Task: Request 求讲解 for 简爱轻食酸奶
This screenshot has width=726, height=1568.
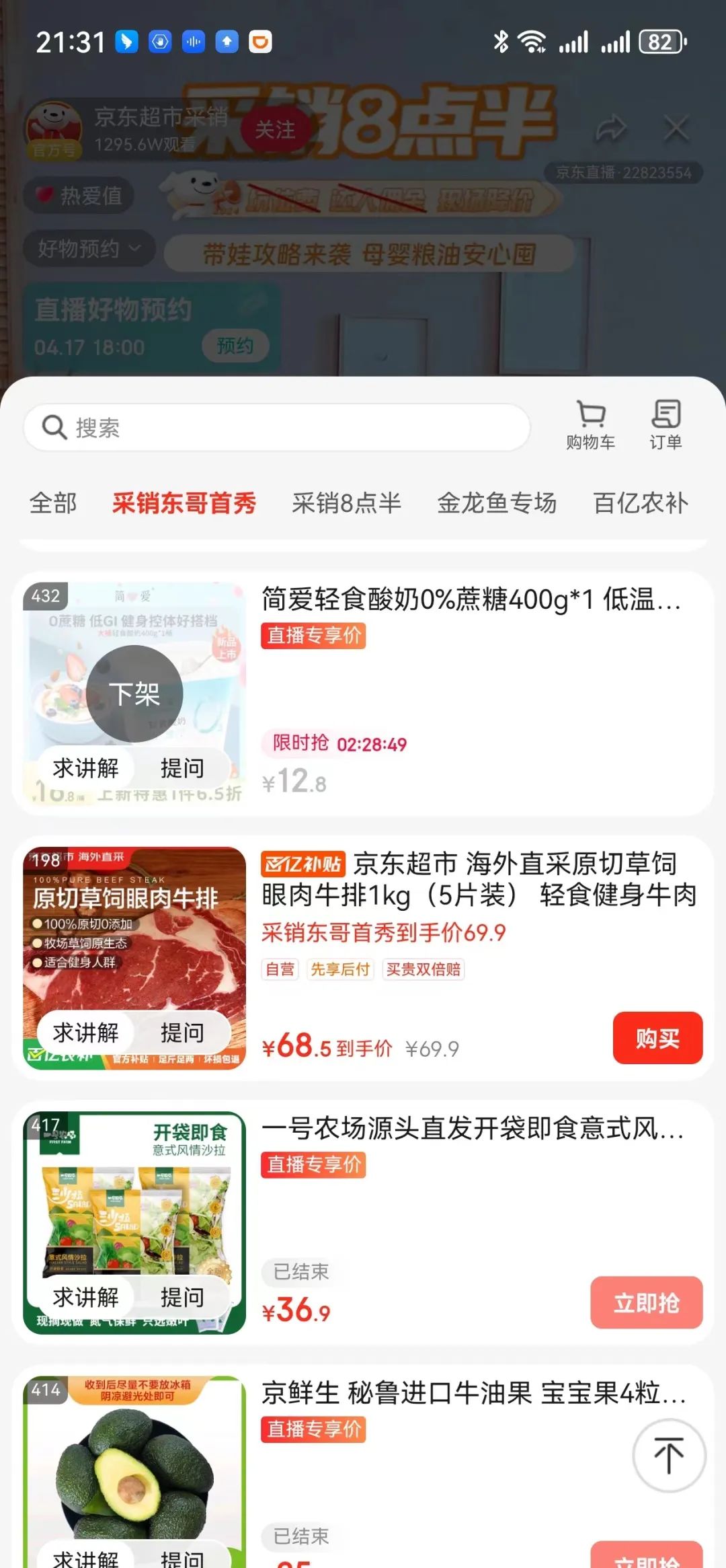Action: pyautogui.click(x=85, y=768)
